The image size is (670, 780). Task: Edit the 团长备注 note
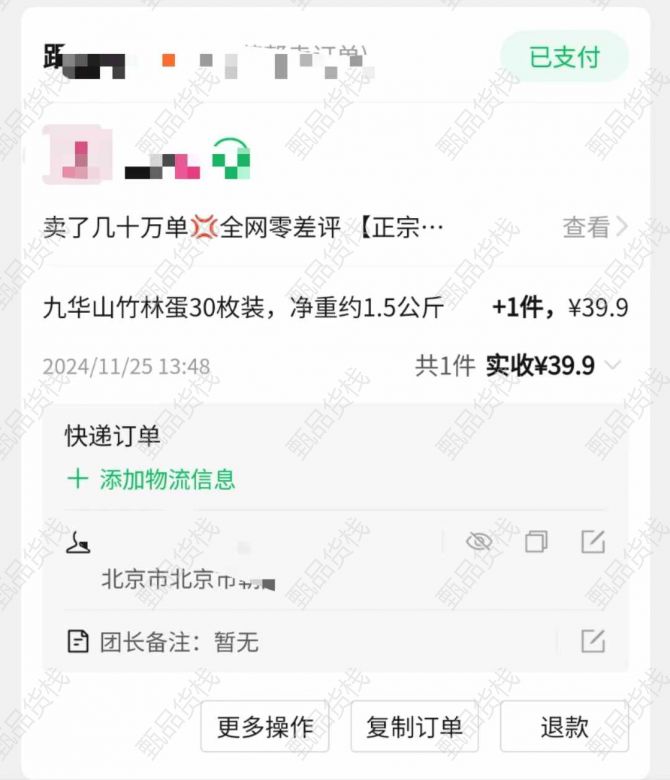point(593,640)
